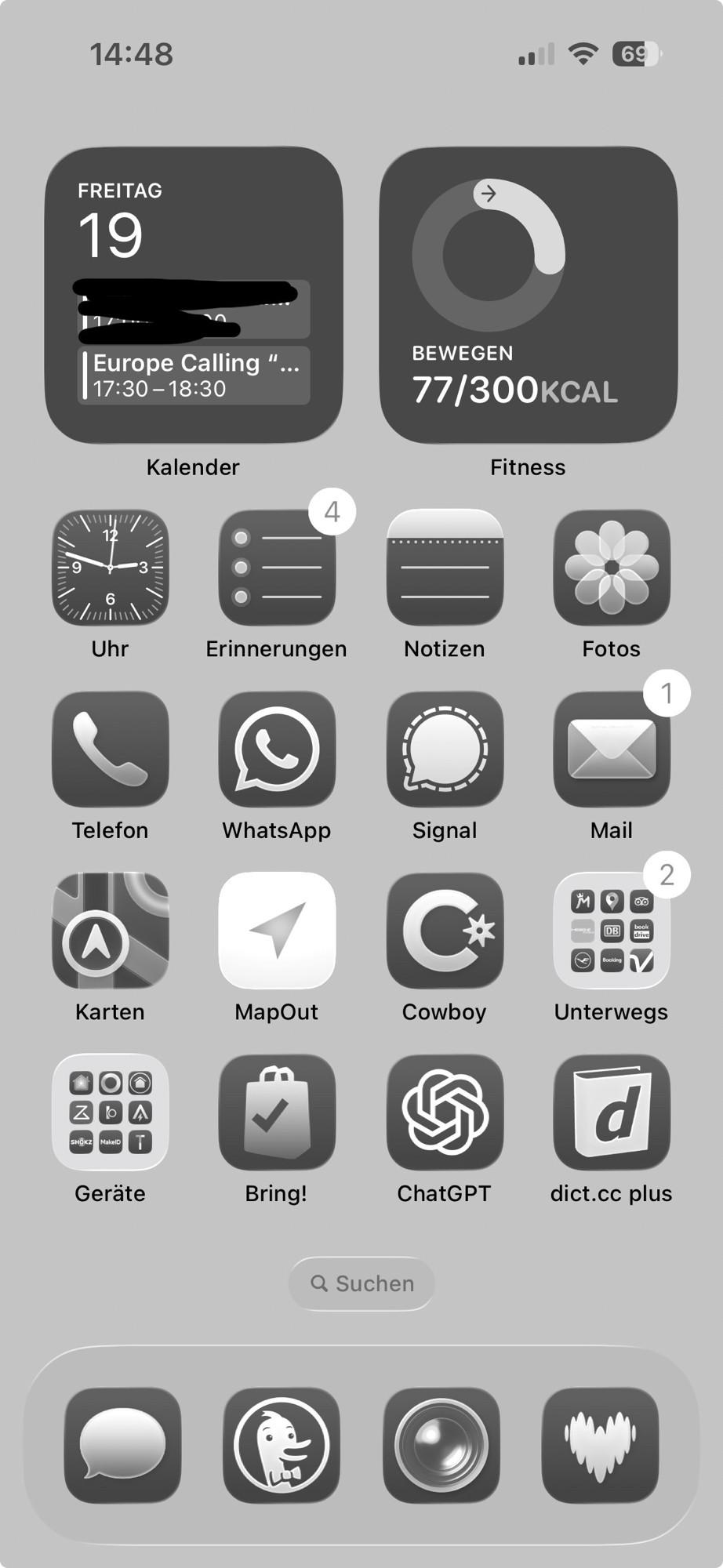Viewport: 723px width, 1568px height.
Task: Open WhatsApp
Action: [277, 750]
